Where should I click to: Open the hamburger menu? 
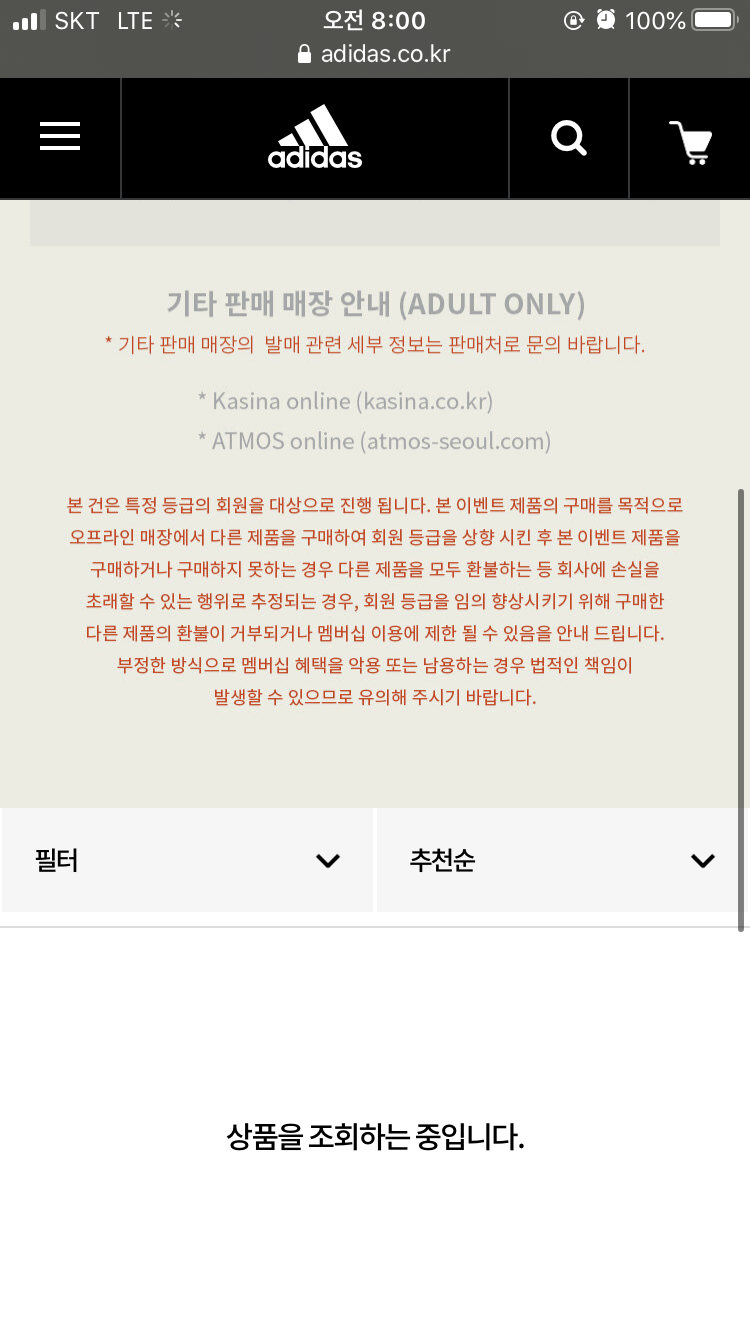tap(60, 138)
